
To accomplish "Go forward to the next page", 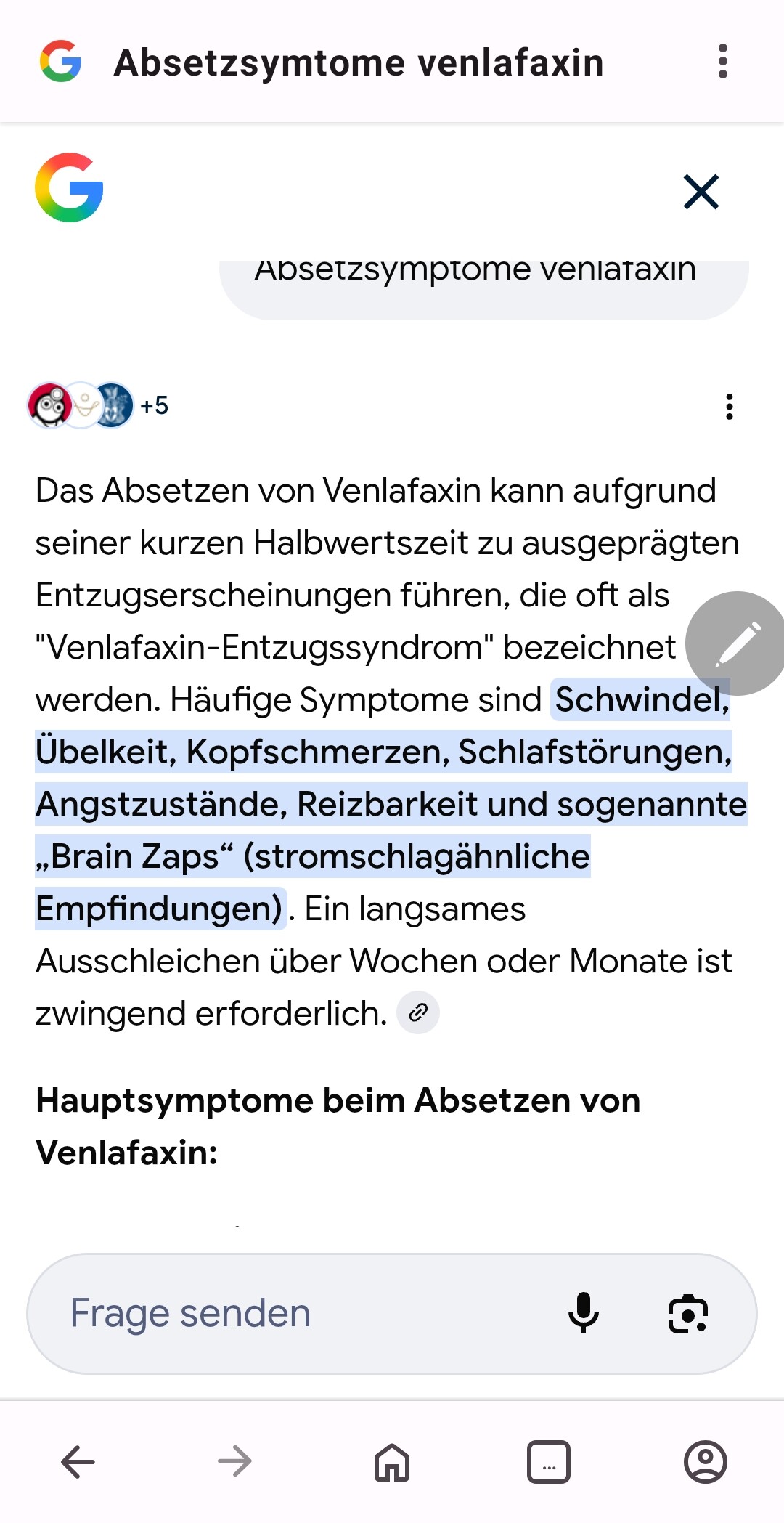I will [x=234, y=1461].
